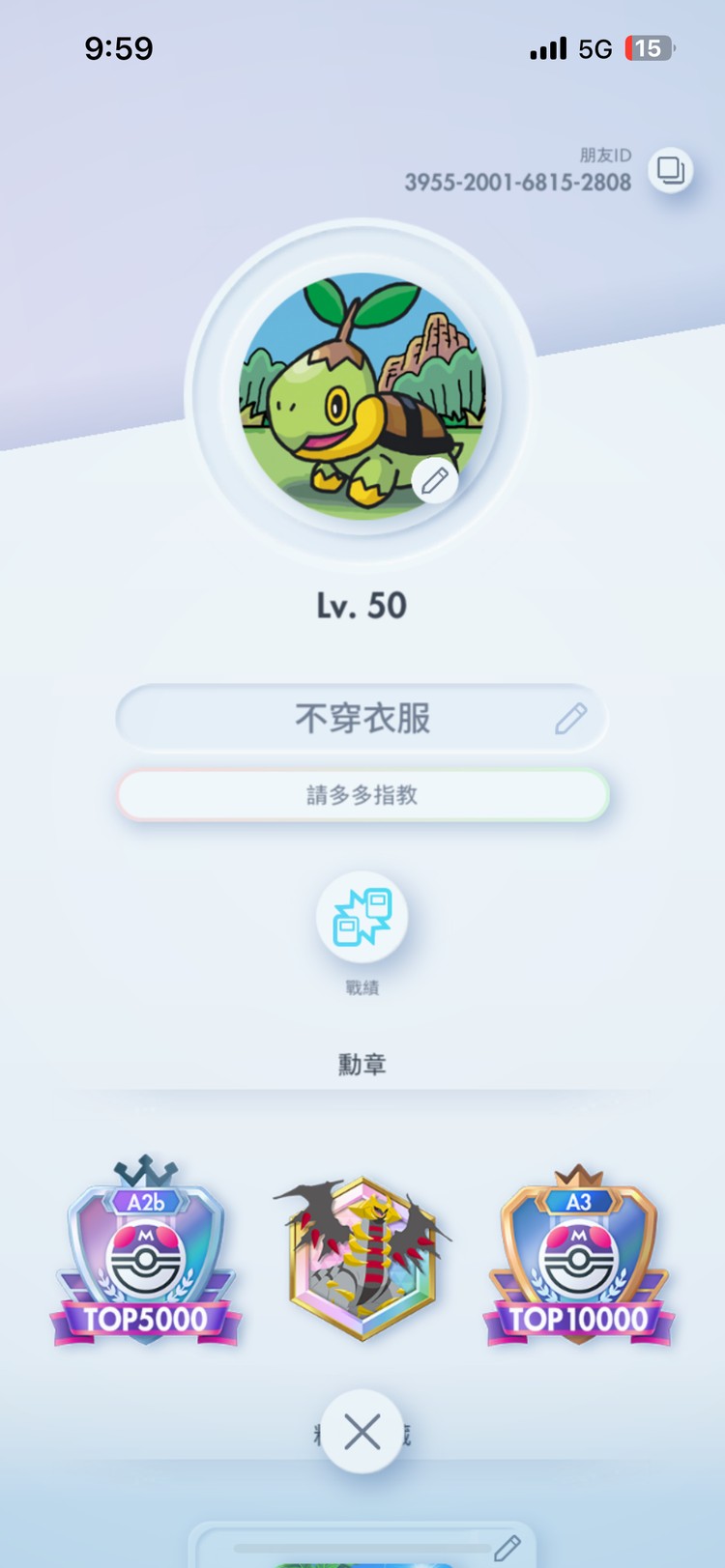
Task: Open the 戰績 battle record
Action: [362, 917]
